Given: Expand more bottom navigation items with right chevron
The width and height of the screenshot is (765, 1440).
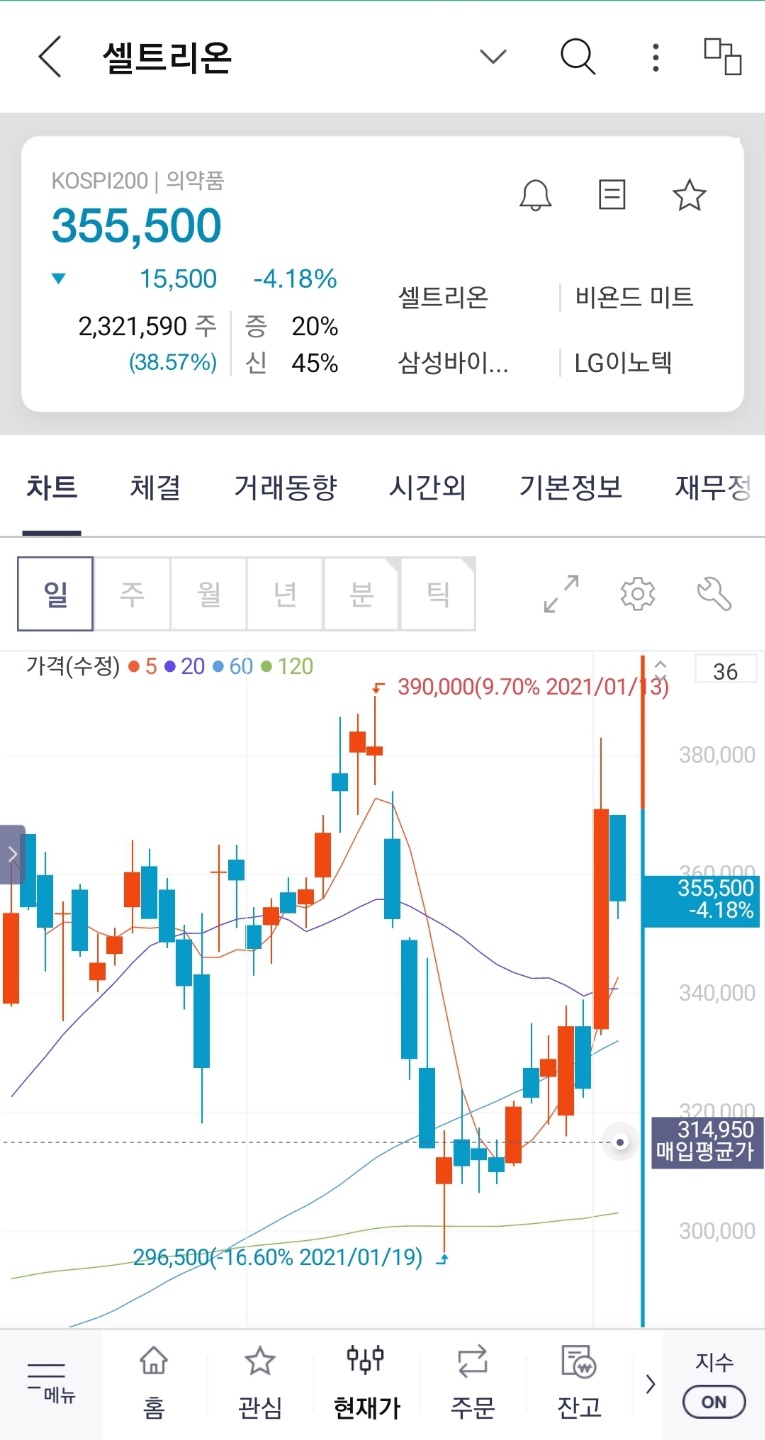Looking at the screenshot, I should tap(650, 1384).
